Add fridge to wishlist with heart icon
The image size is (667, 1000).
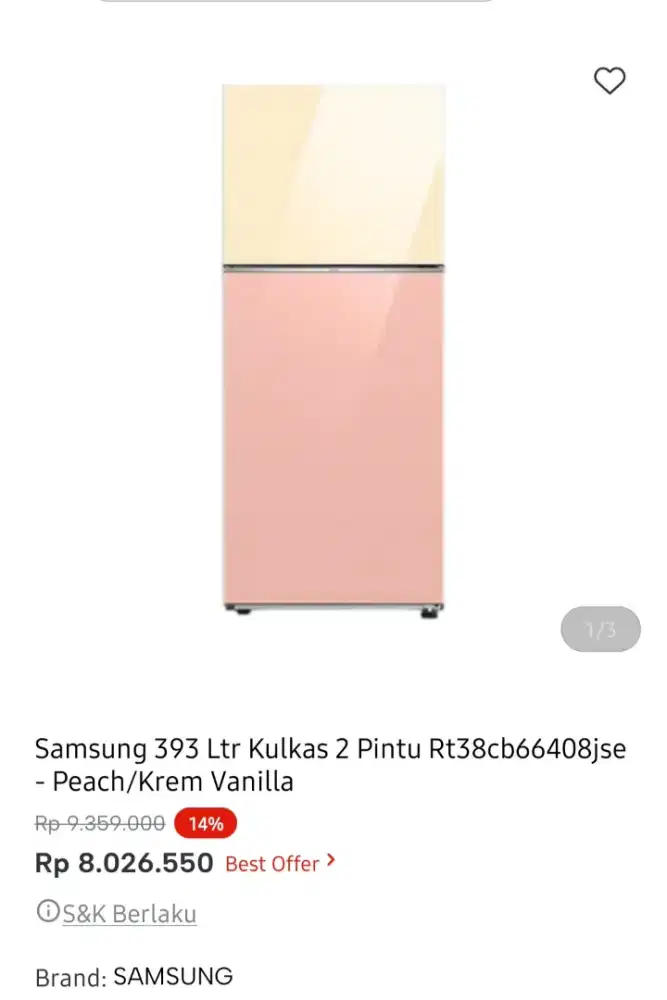(609, 81)
